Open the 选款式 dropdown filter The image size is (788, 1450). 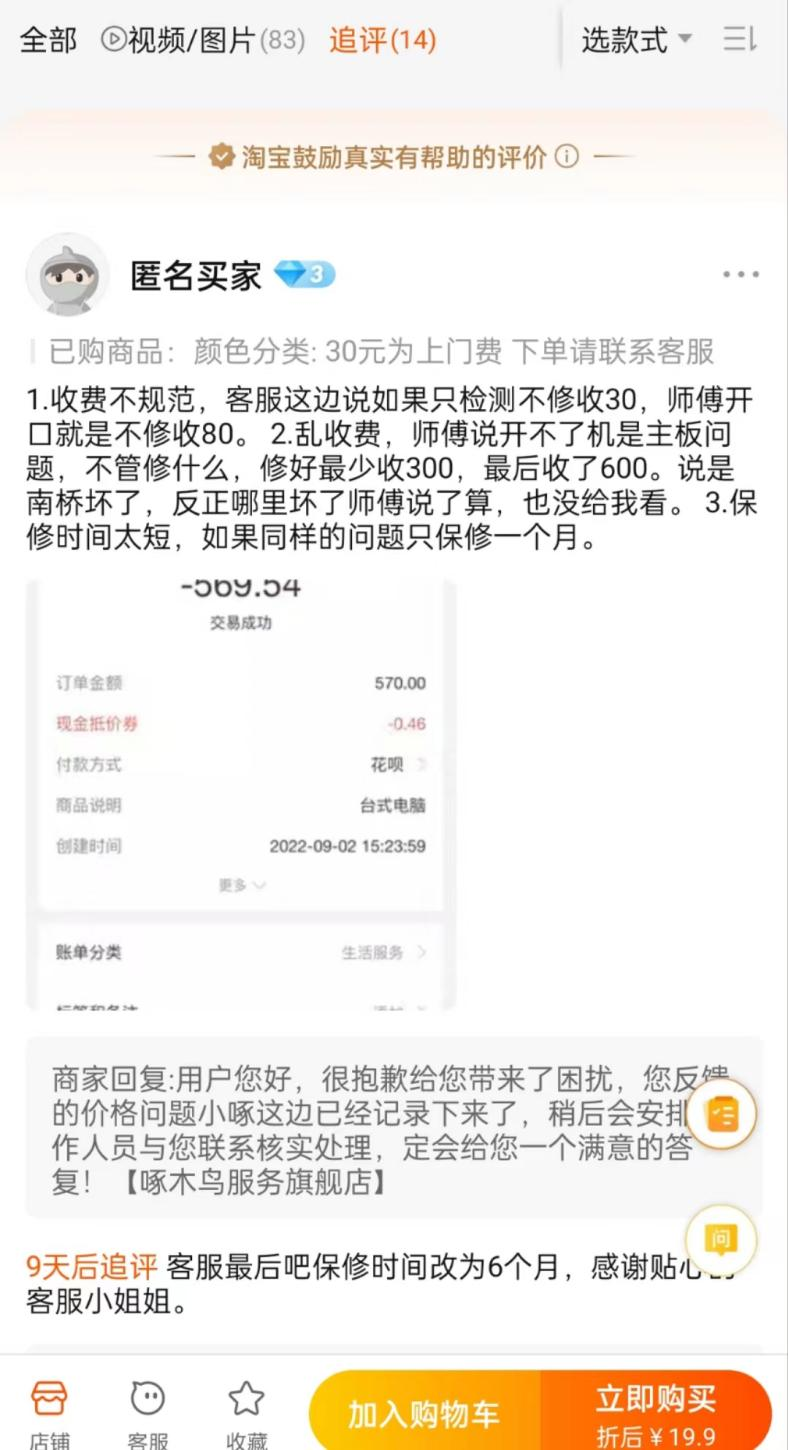[x=636, y=41]
